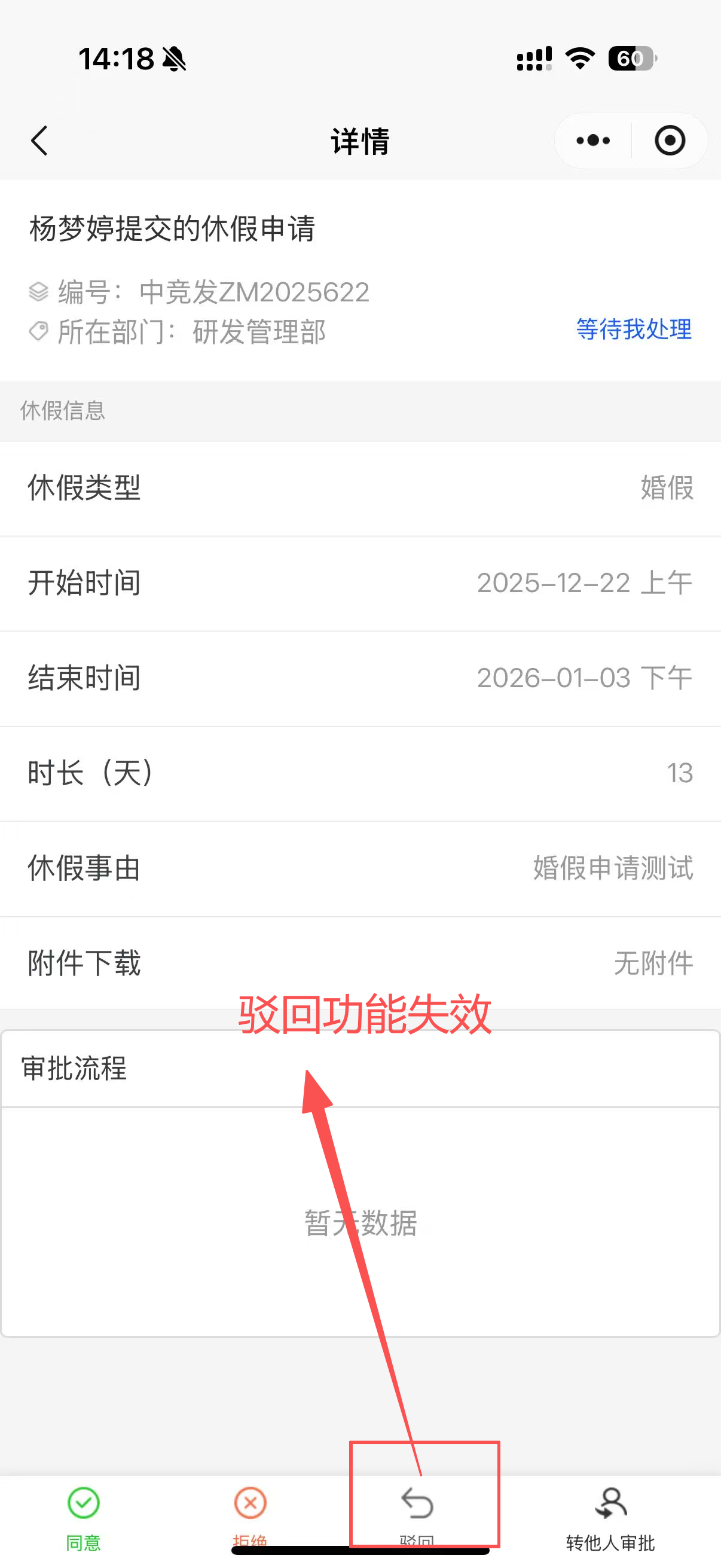Screen dimensions: 721x1568
Task: Choose 转他人审批 to transfer approval
Action: click(610, 1515)
